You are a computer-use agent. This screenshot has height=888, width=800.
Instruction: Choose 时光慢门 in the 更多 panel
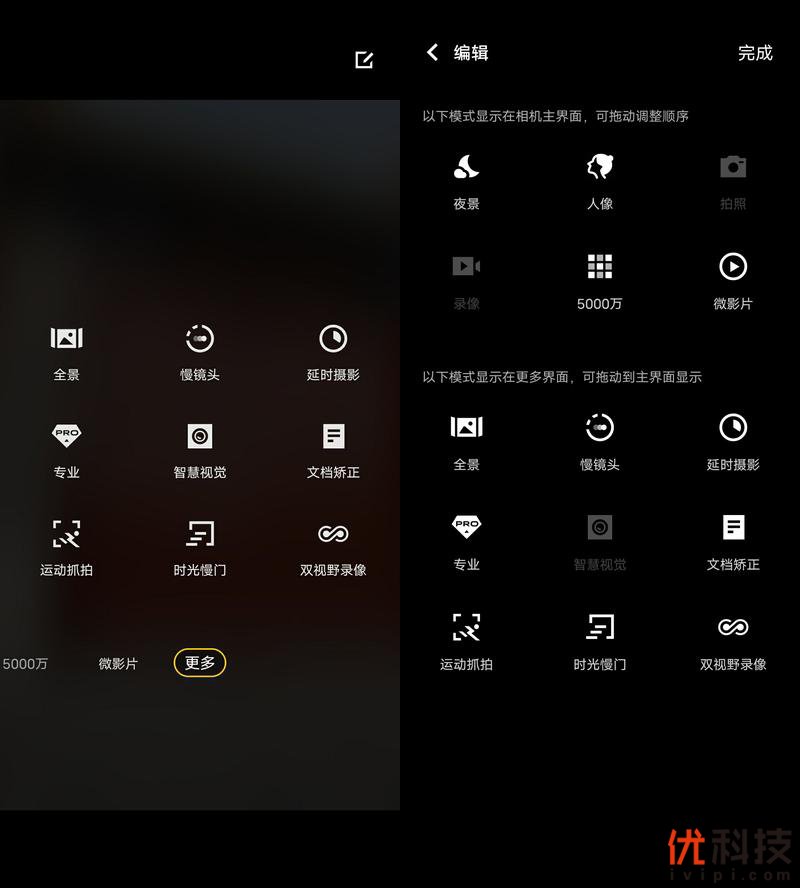(x=200, y=546)
